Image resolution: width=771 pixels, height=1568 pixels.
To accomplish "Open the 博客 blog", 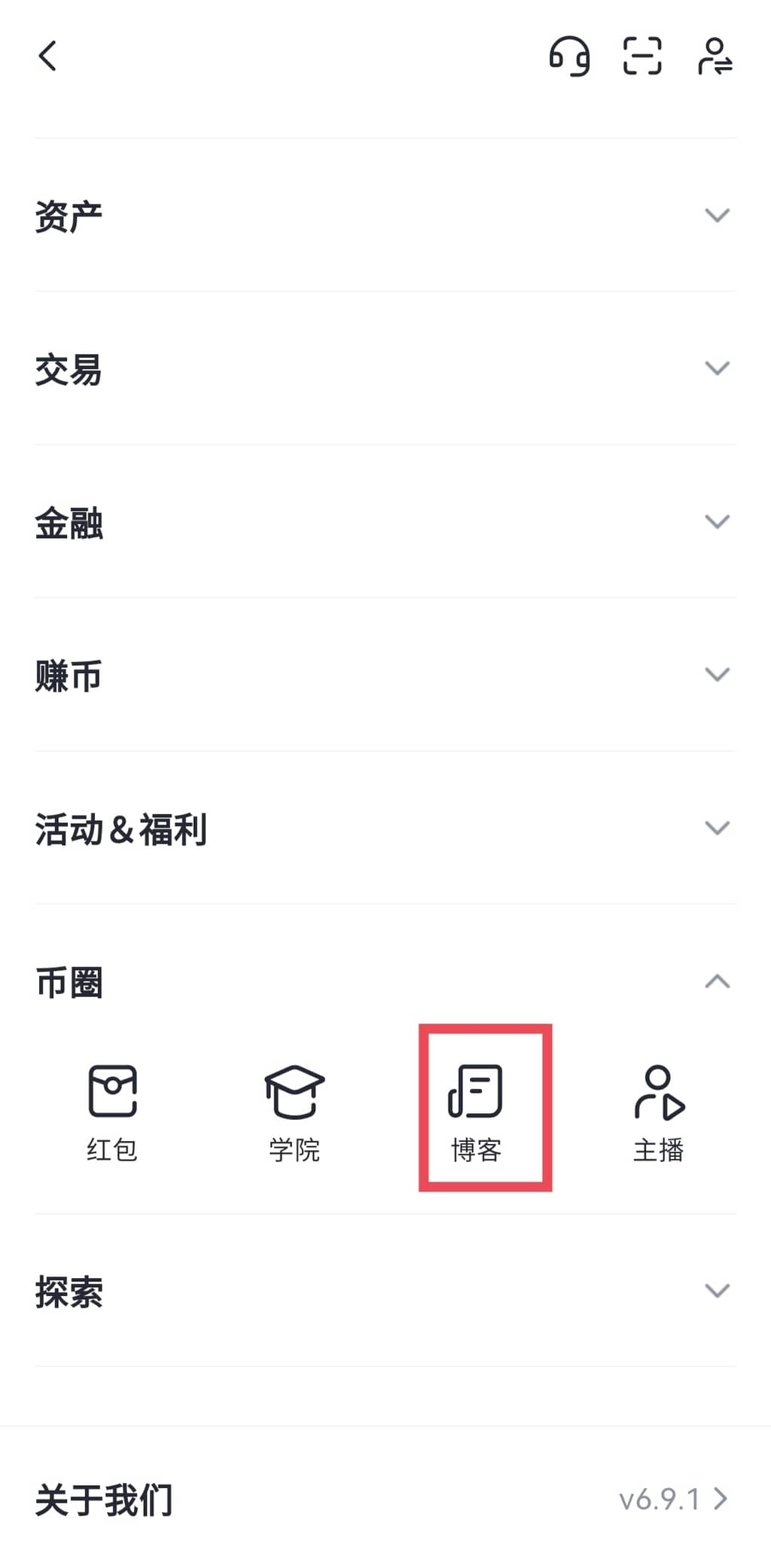I will (477, 1111).
